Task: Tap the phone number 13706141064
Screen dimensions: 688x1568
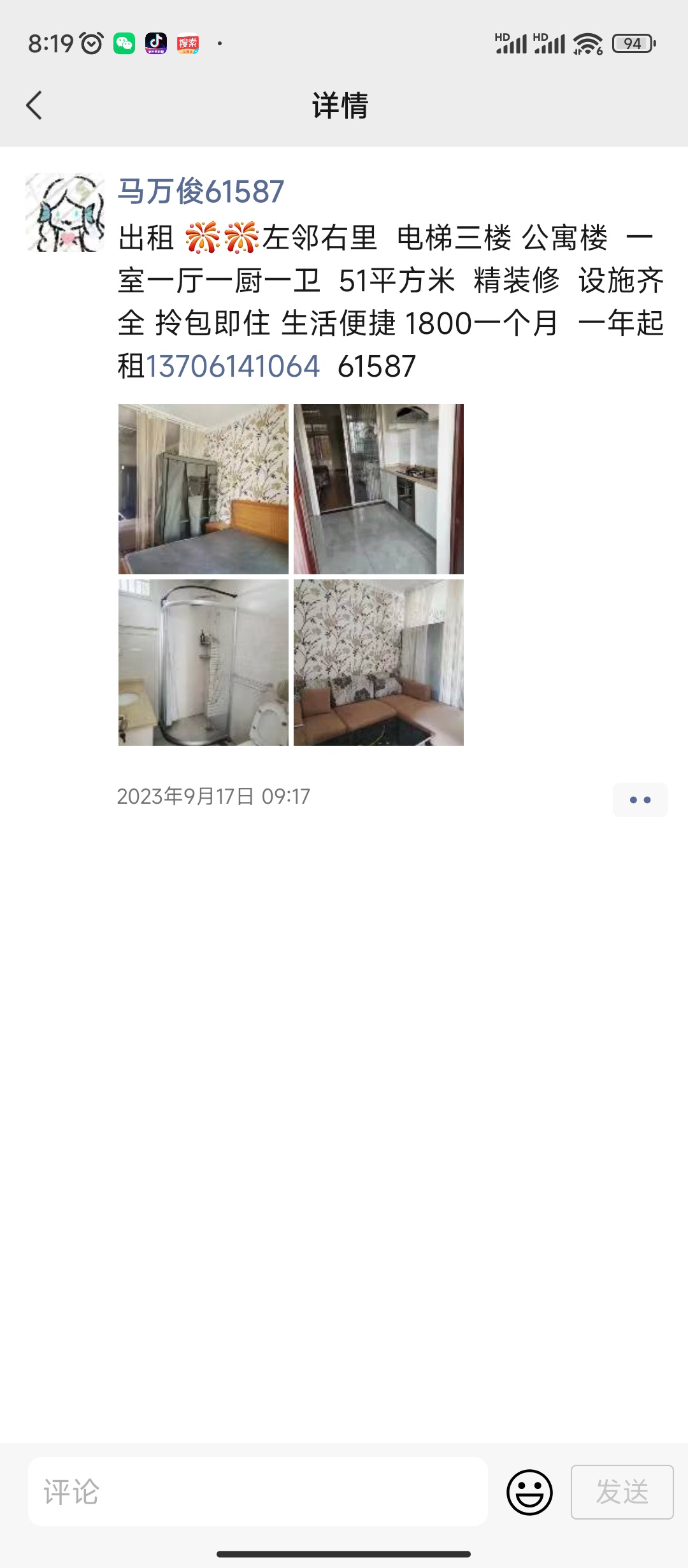Action: click(x=233, y=367)
